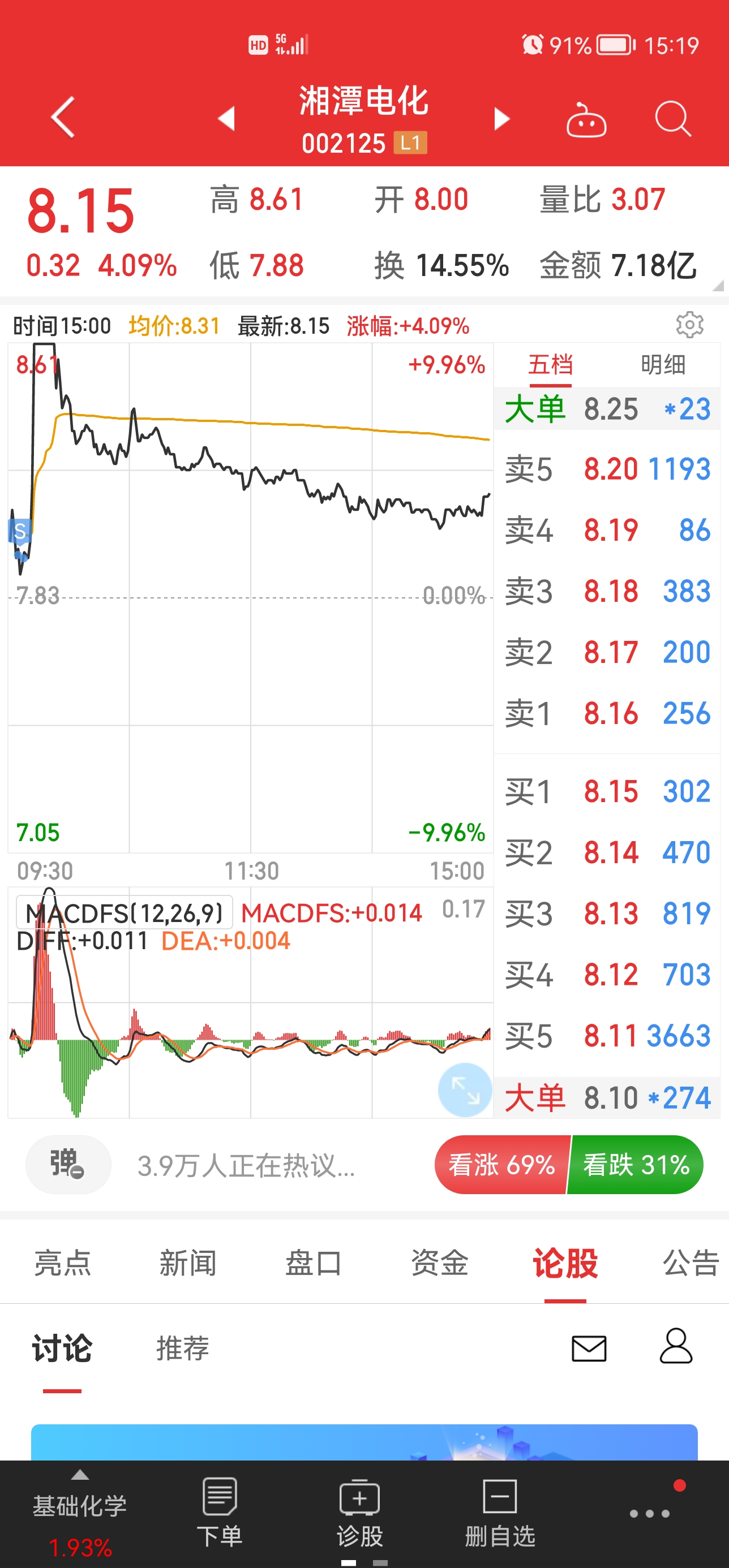The width and height of the screenshot is (729, 1568).
Task: Select the 五档 tab
Action: 550,365
